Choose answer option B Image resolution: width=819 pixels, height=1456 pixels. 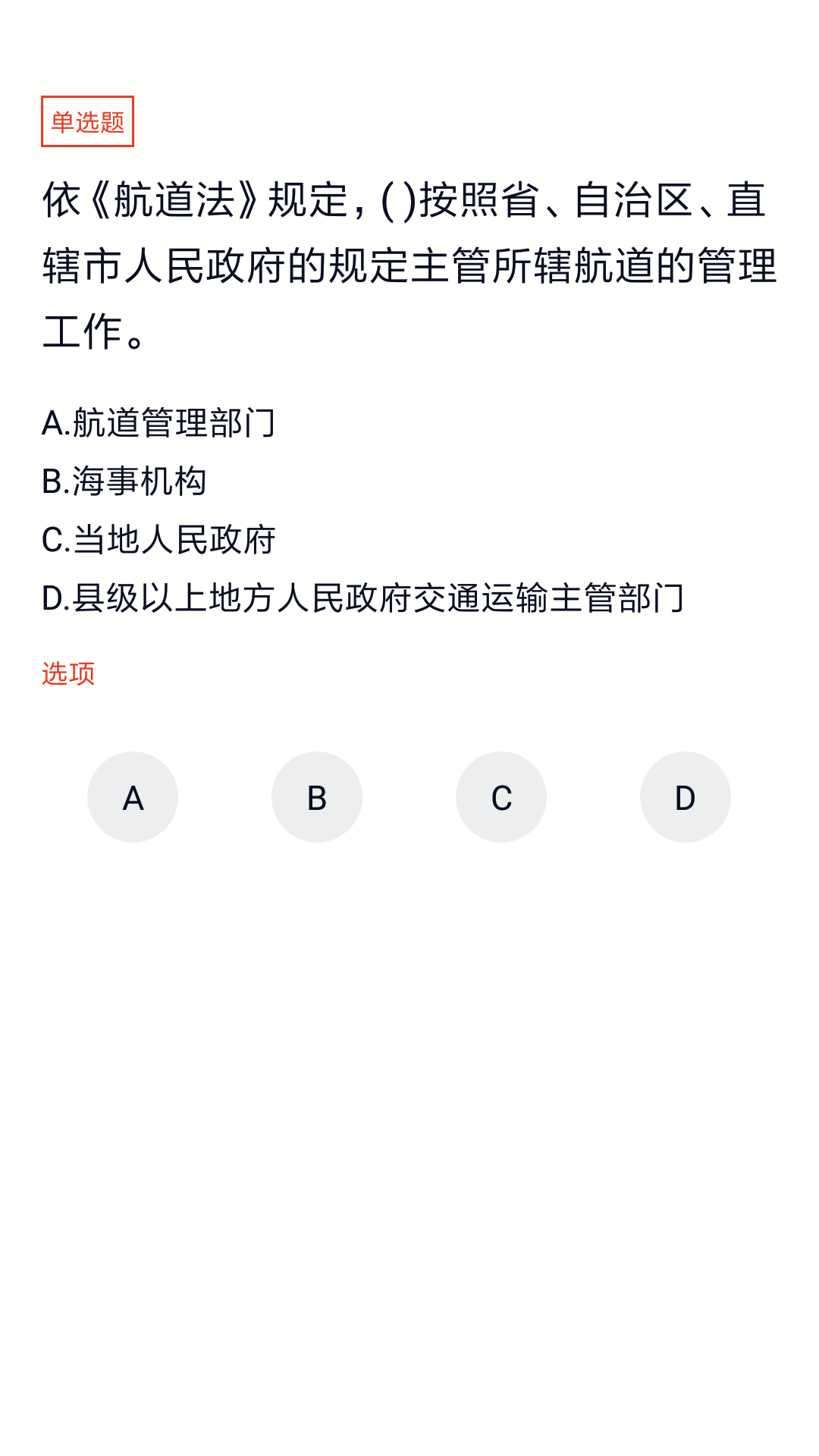point(317,797)
